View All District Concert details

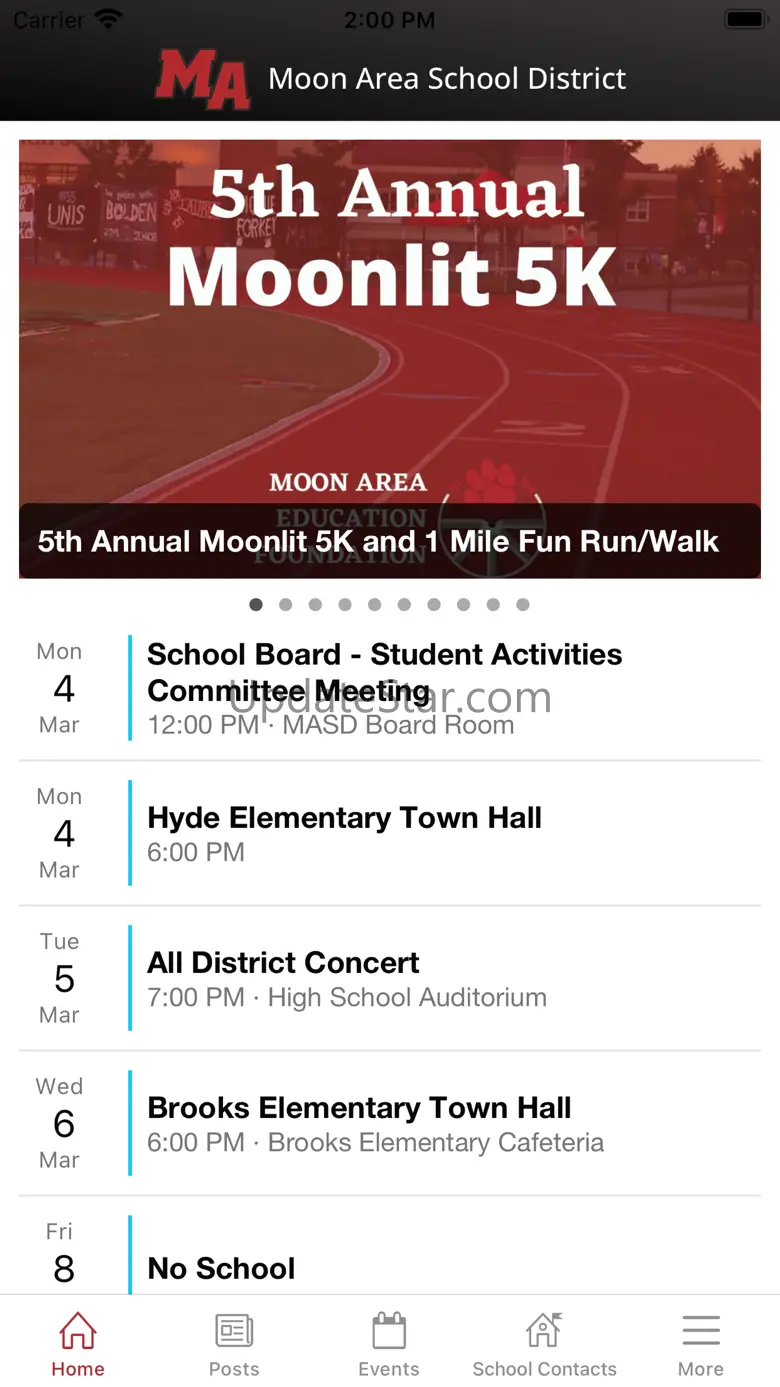[x=390, y=979]
